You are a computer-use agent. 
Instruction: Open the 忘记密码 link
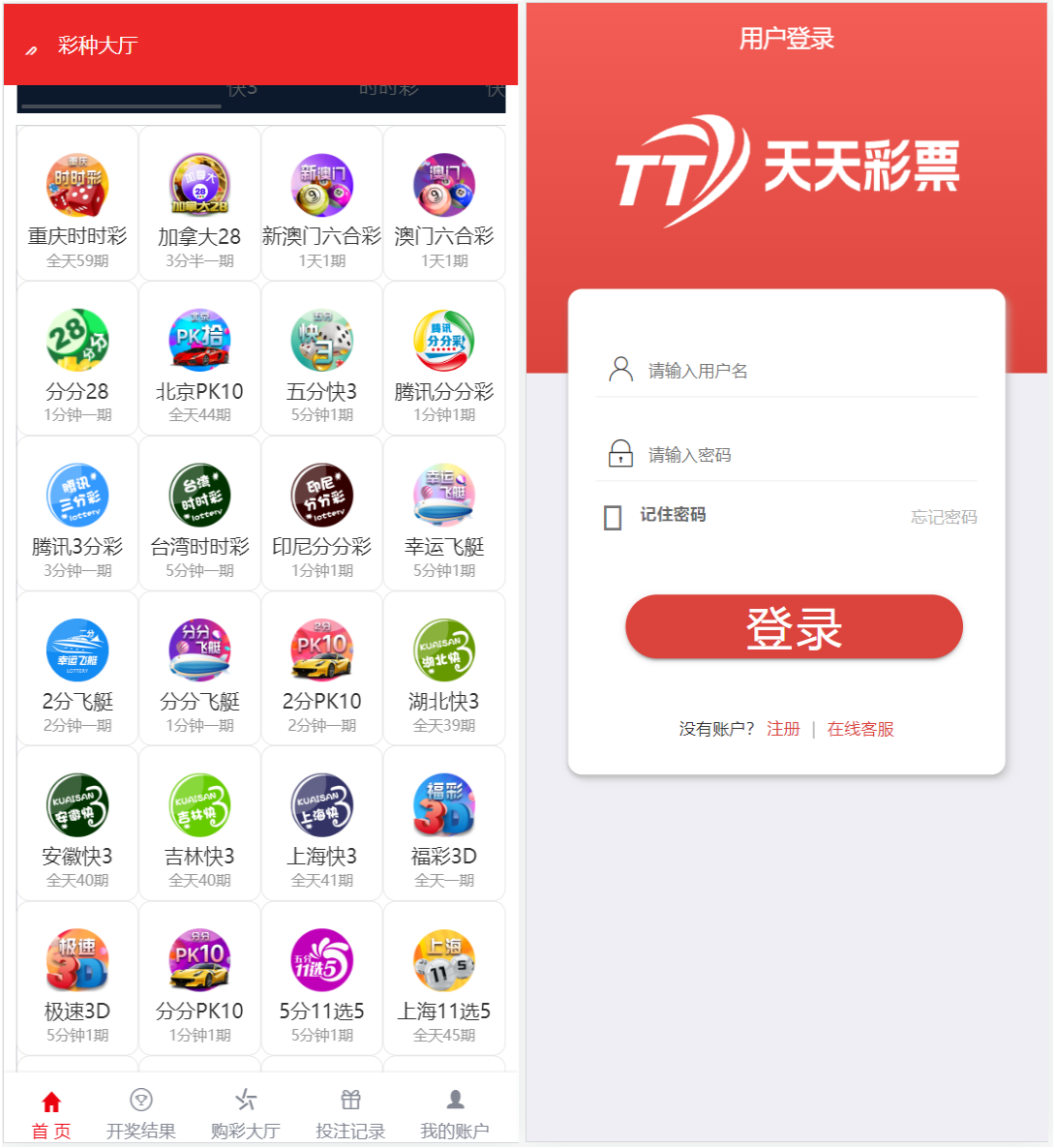943,517
